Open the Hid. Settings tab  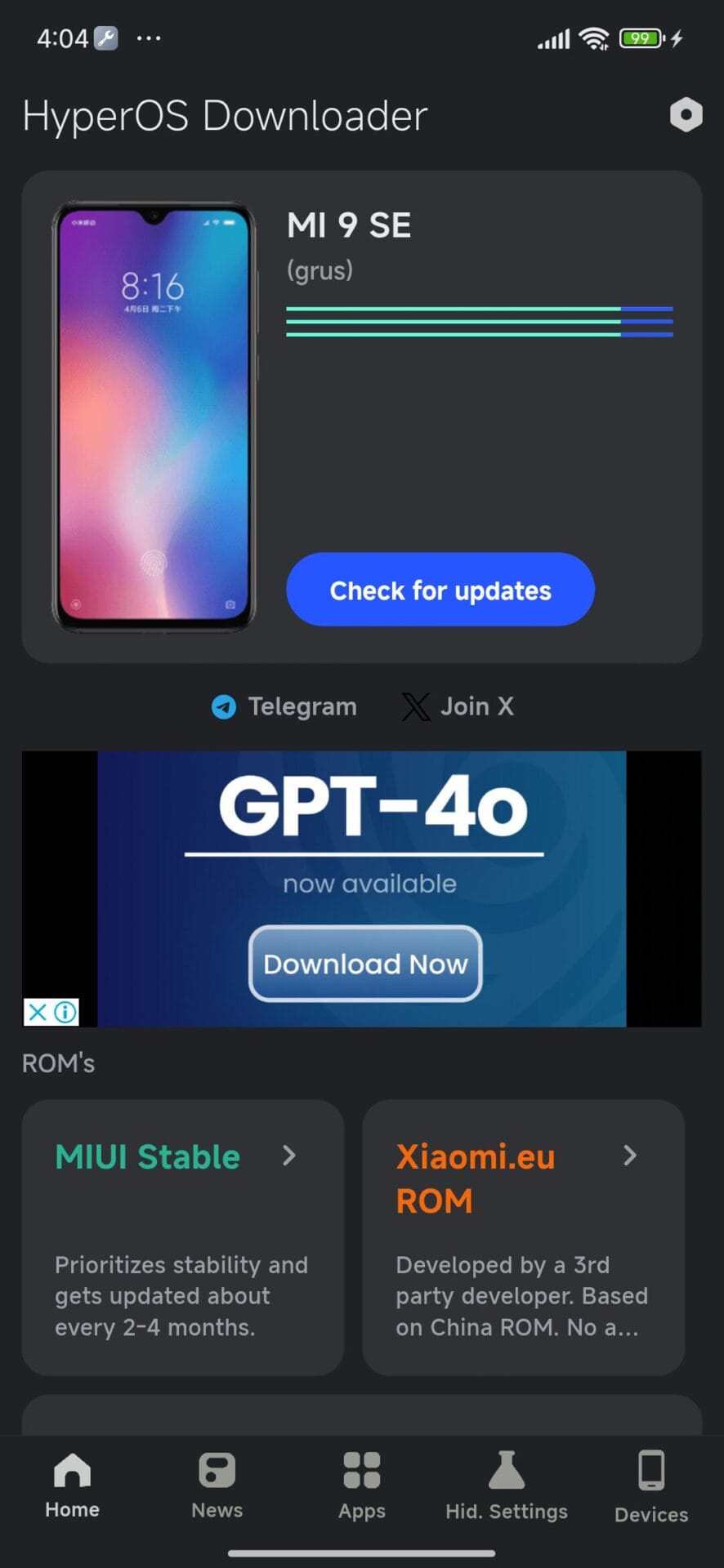[506, 1486]
